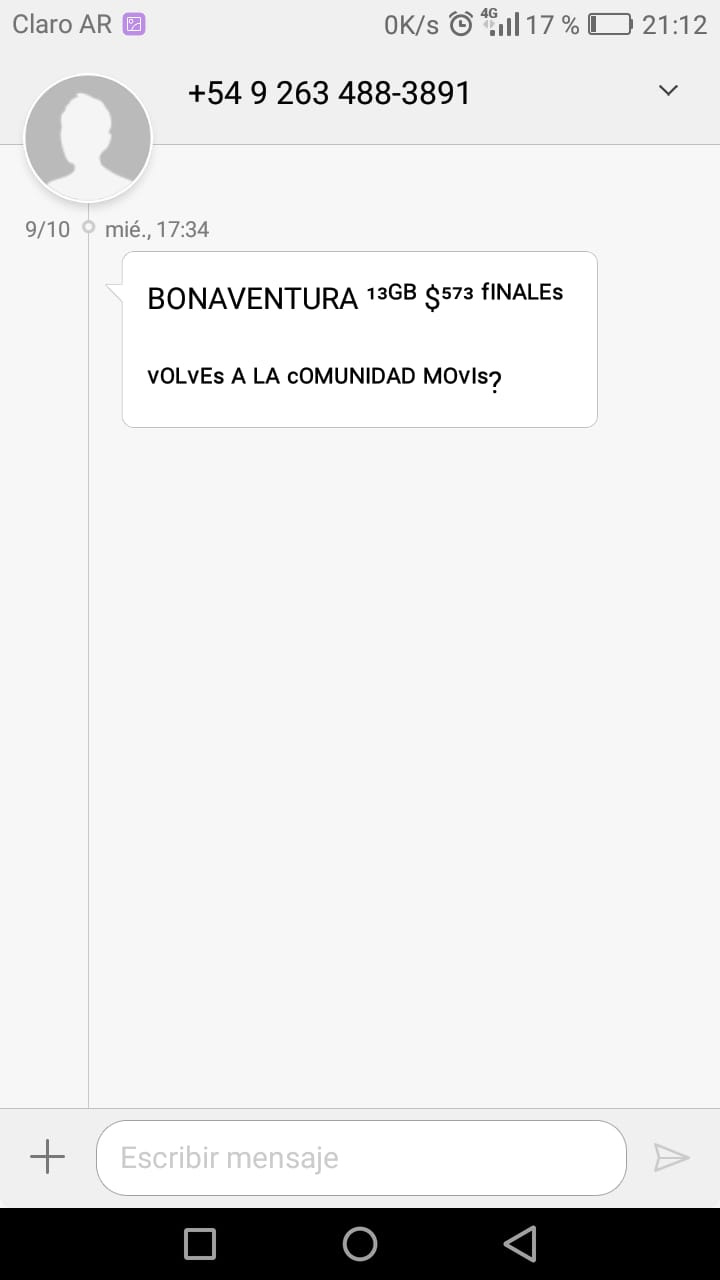This screenshot has height=1280, width=720.
Task: Open recent apps with the square button
Action: [x=200, y=1244]
